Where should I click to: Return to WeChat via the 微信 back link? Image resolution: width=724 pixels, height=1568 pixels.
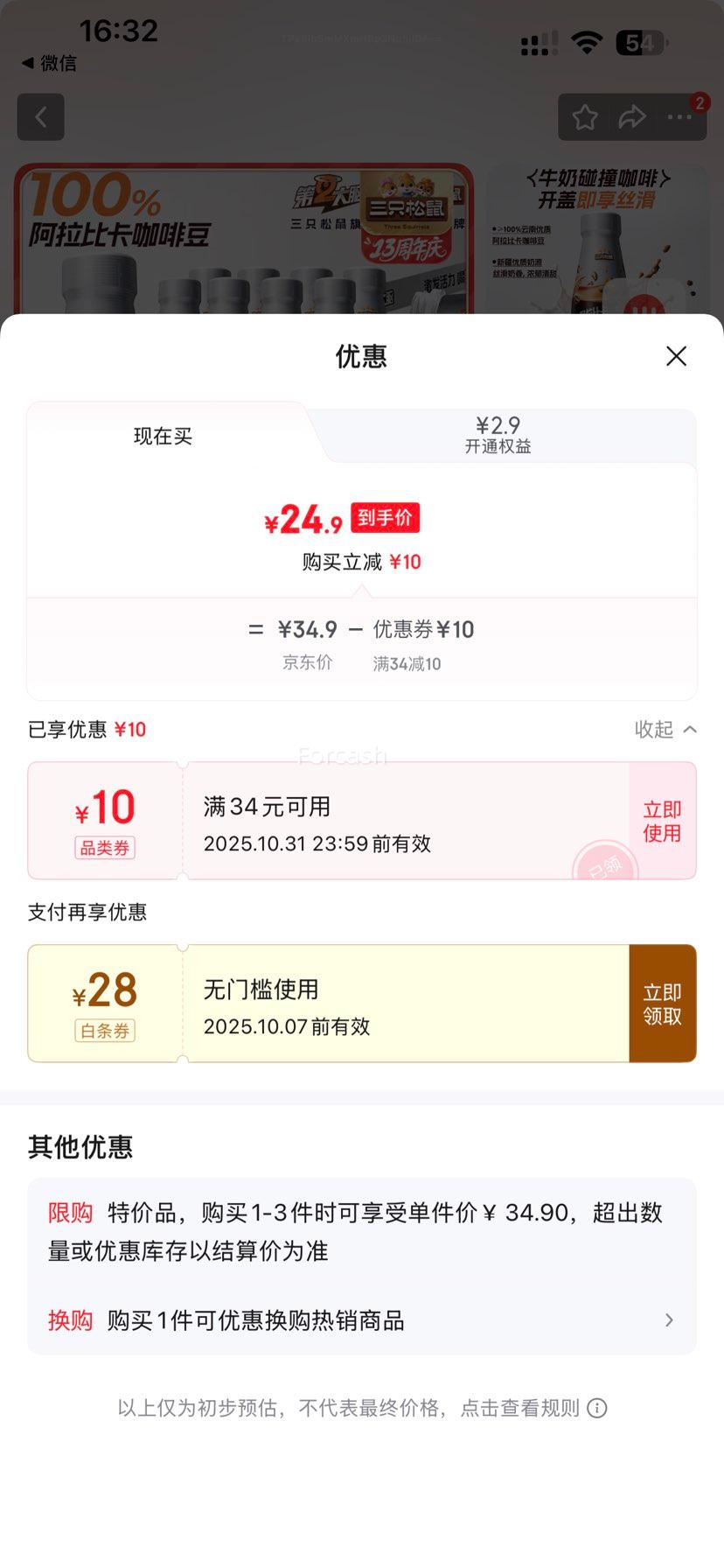(x=49, y=63)
